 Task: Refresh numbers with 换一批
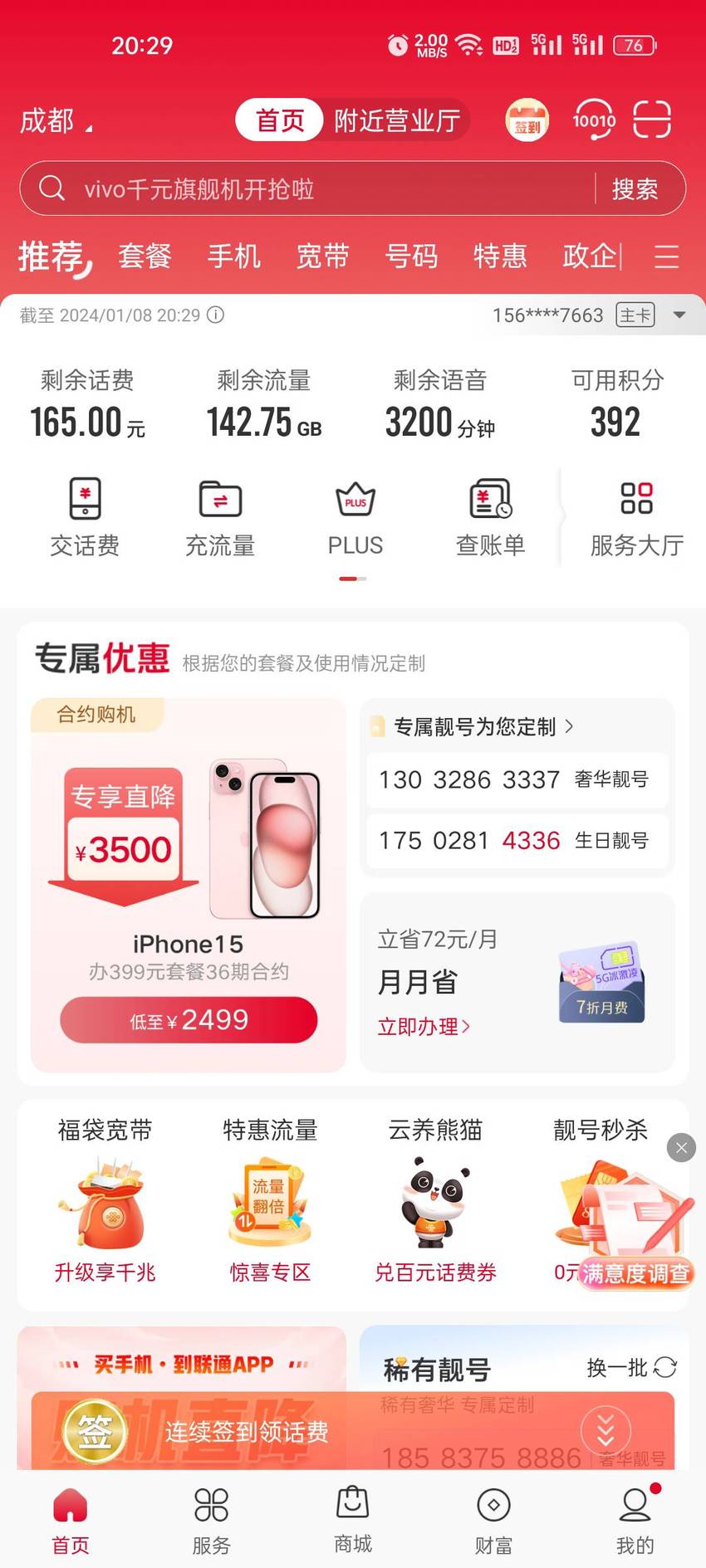click(x=632, y=1368)
